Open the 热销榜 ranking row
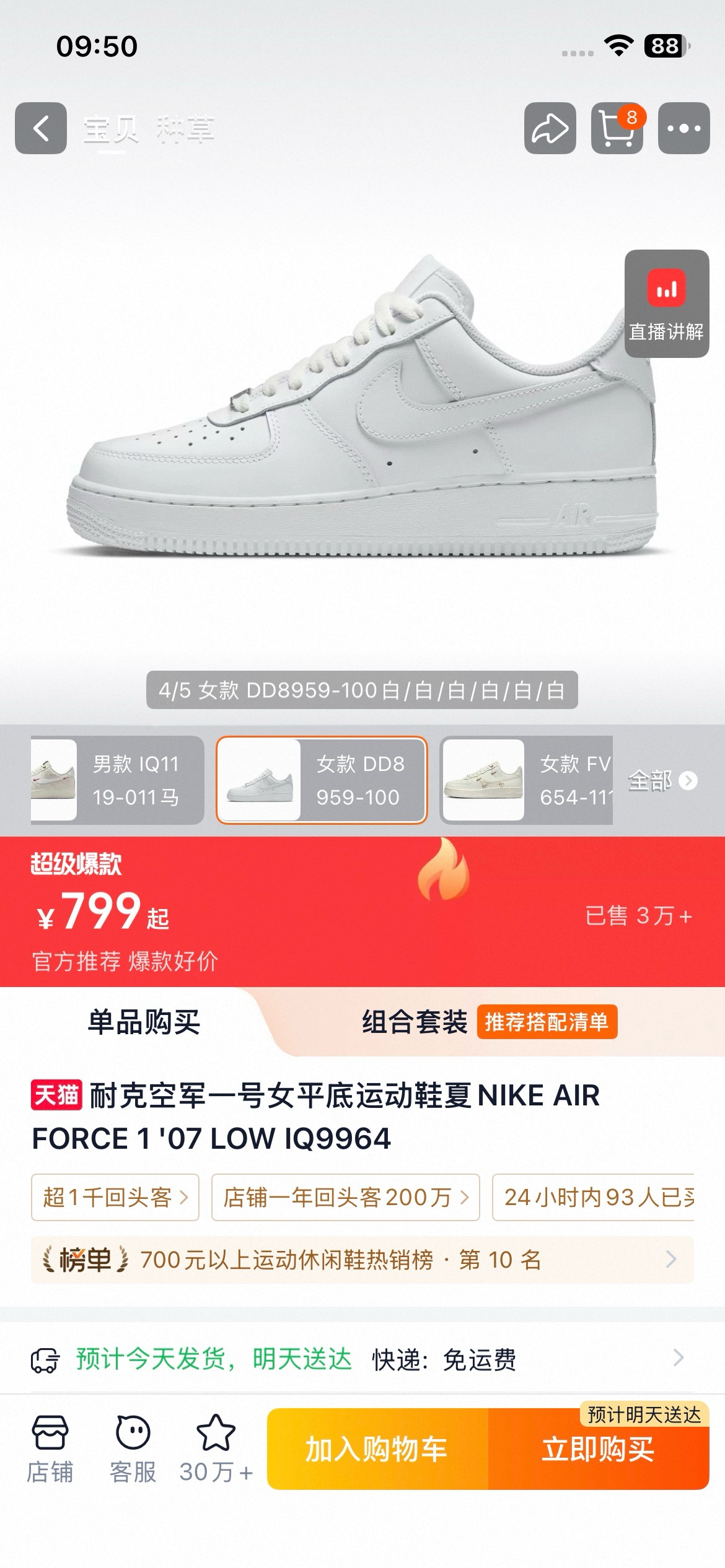 coord(362,1260)
